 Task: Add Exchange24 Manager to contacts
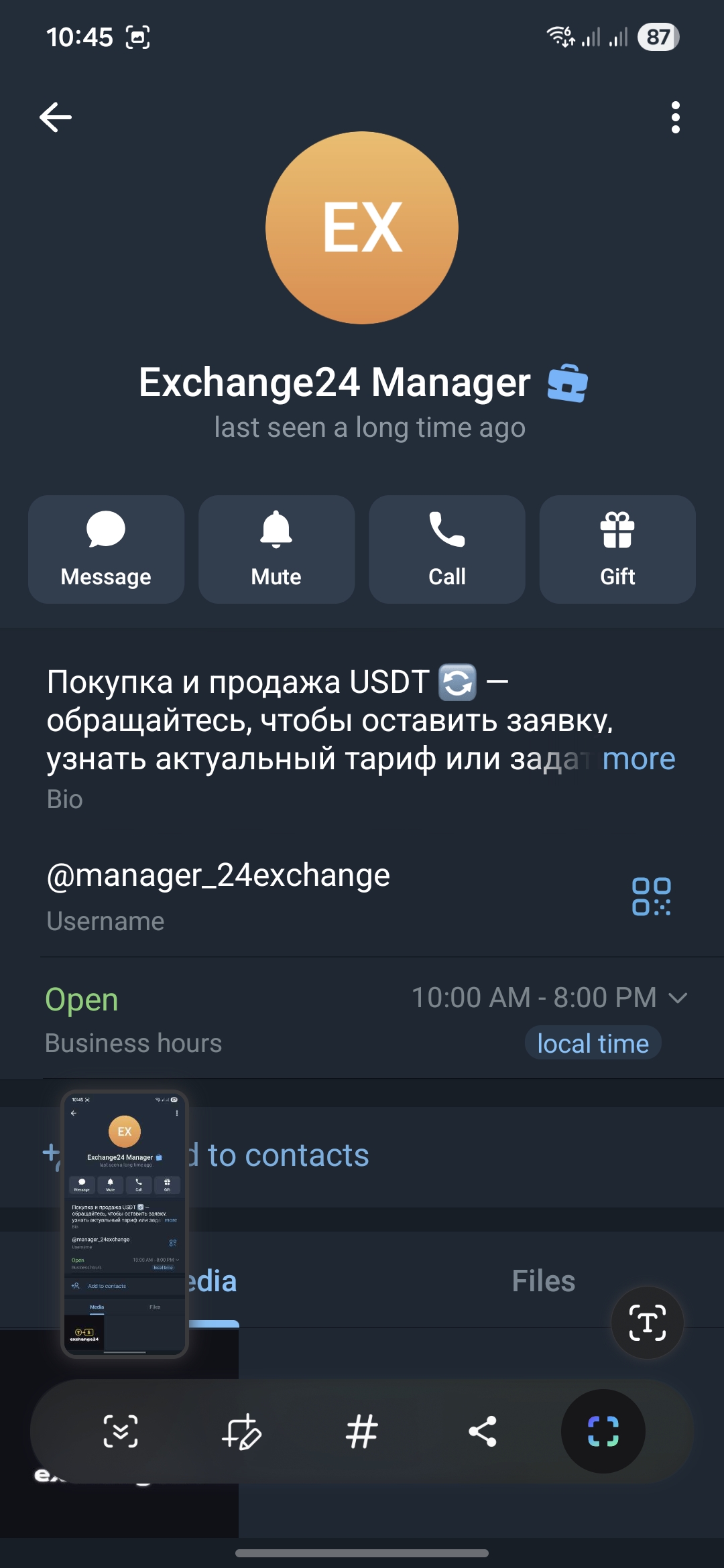[288, 1155]
